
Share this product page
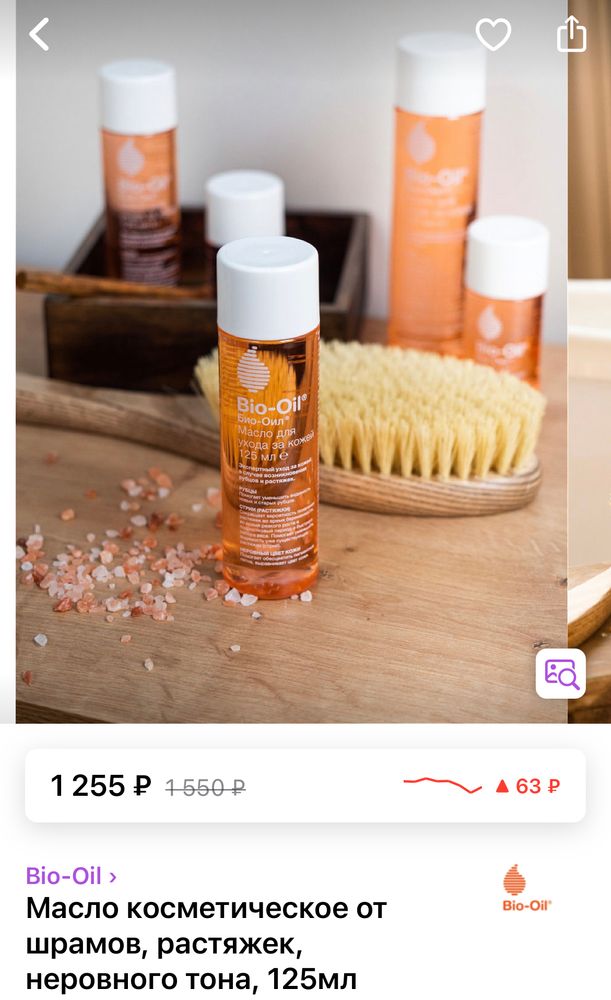571,34
